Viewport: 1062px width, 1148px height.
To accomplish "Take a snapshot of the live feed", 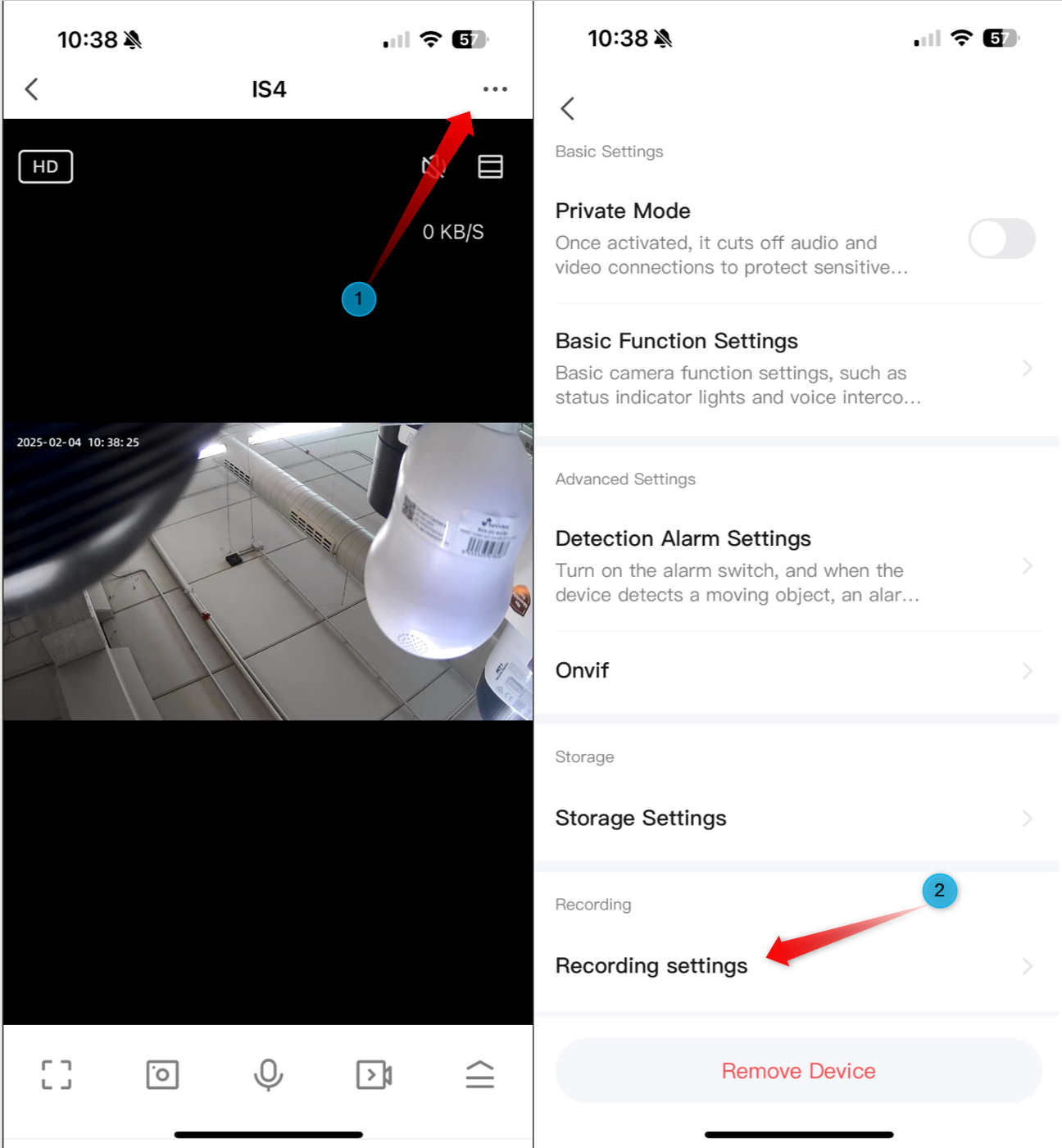I will (162, 1074).
